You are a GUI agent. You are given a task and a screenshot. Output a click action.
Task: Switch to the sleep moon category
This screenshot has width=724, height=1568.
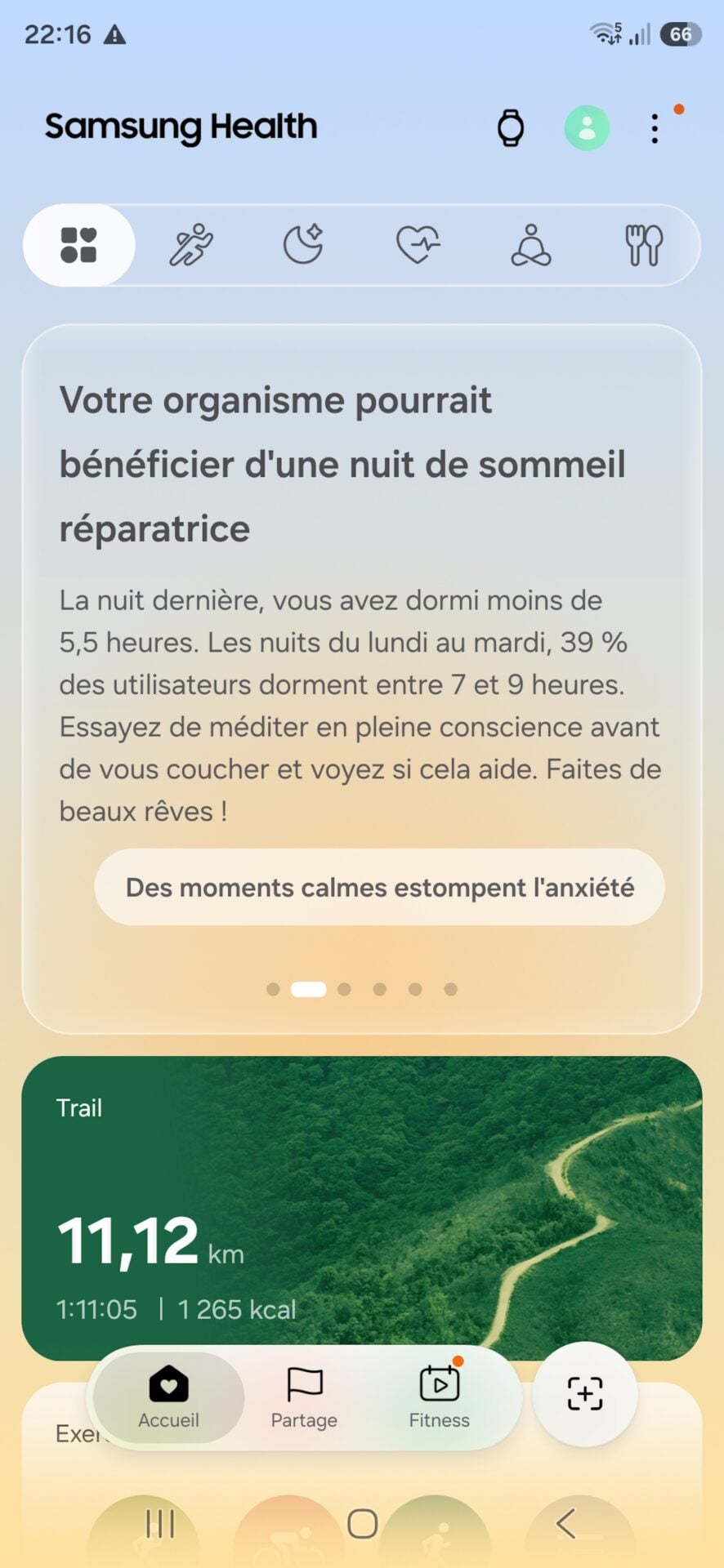pos(304,245)
